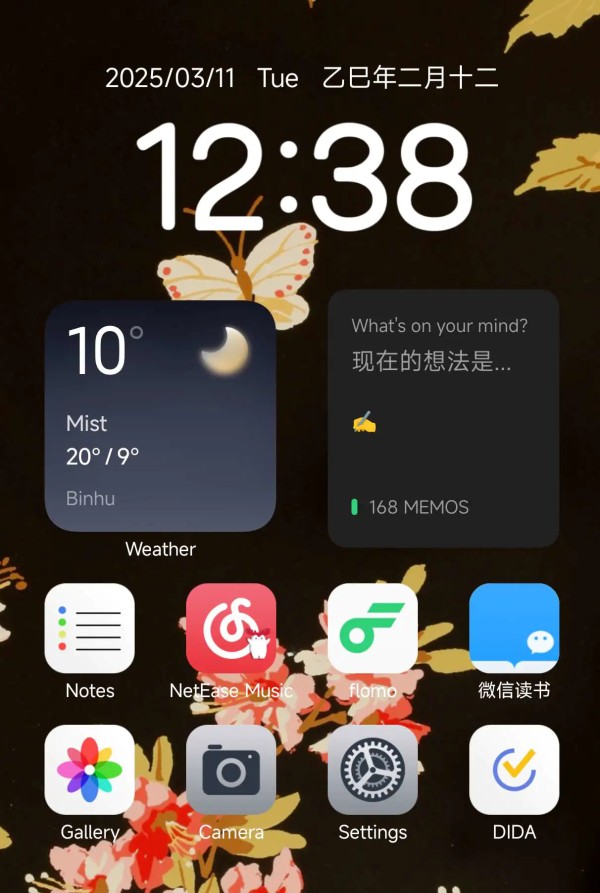Launch the flomo app
This screenshot has height=893, width=600.
point(372,628)
